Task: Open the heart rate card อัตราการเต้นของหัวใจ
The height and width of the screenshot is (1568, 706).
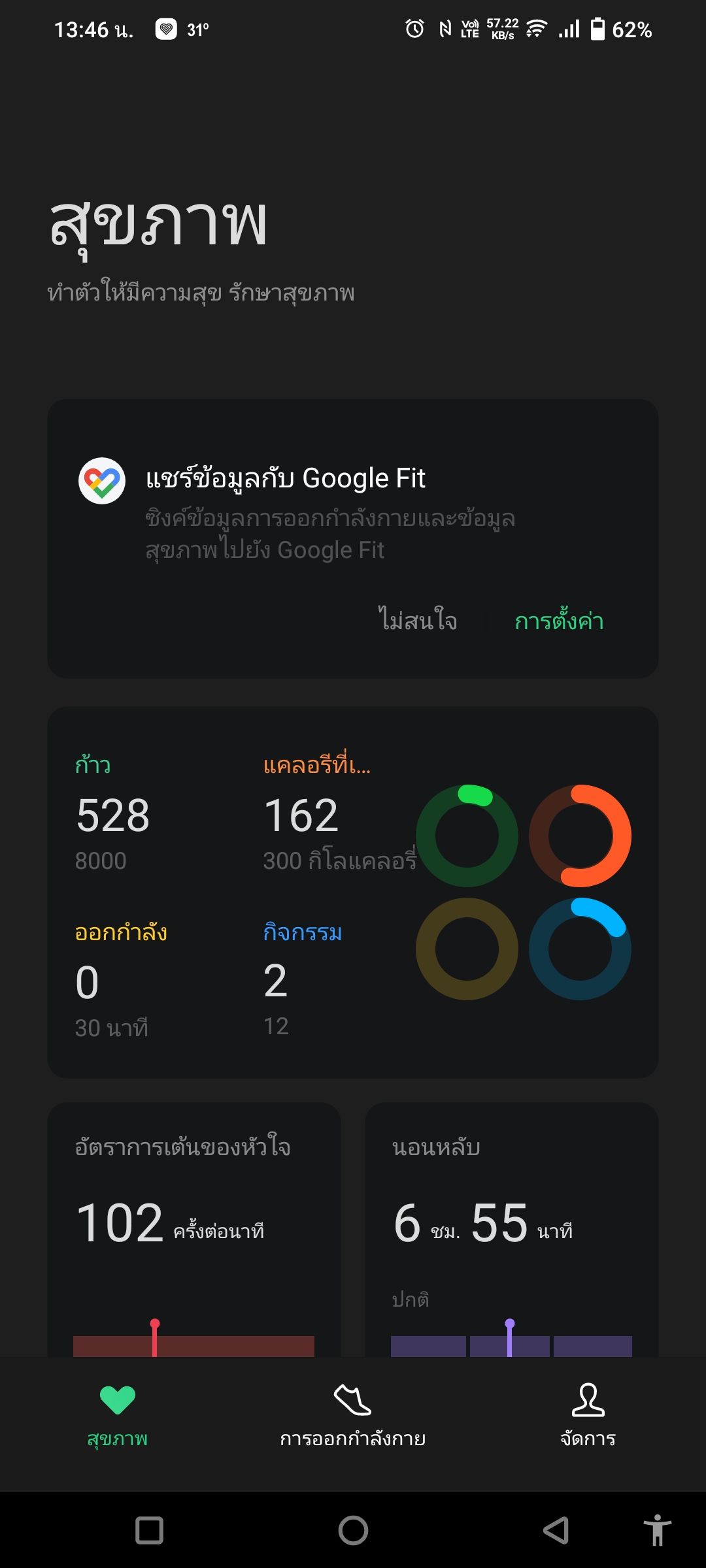Action: (x=194, y=1228)
